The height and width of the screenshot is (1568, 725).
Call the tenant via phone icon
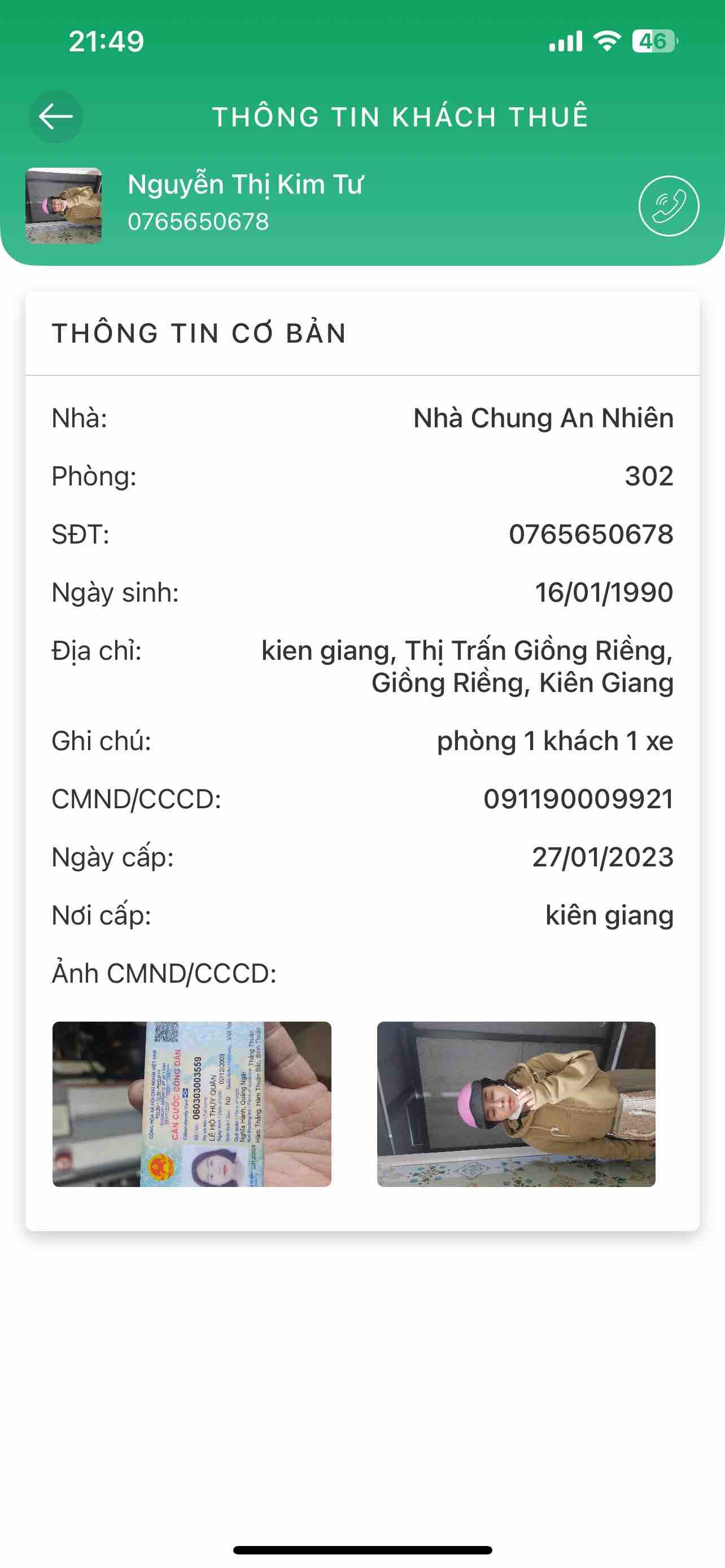669,206
